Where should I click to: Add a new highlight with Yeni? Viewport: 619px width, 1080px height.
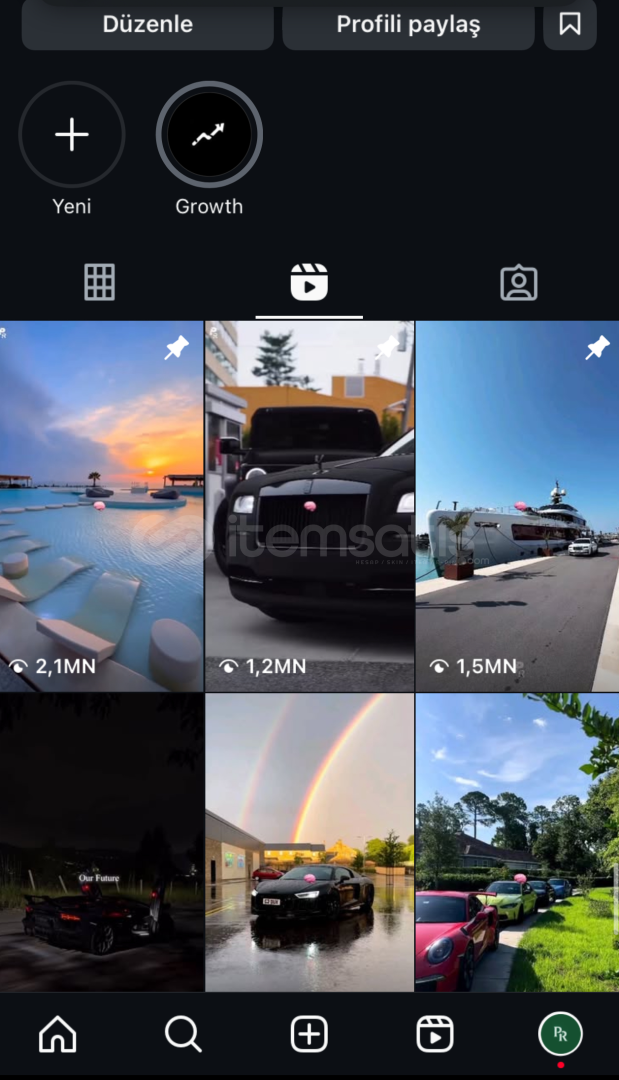click(x=72, y=134)
